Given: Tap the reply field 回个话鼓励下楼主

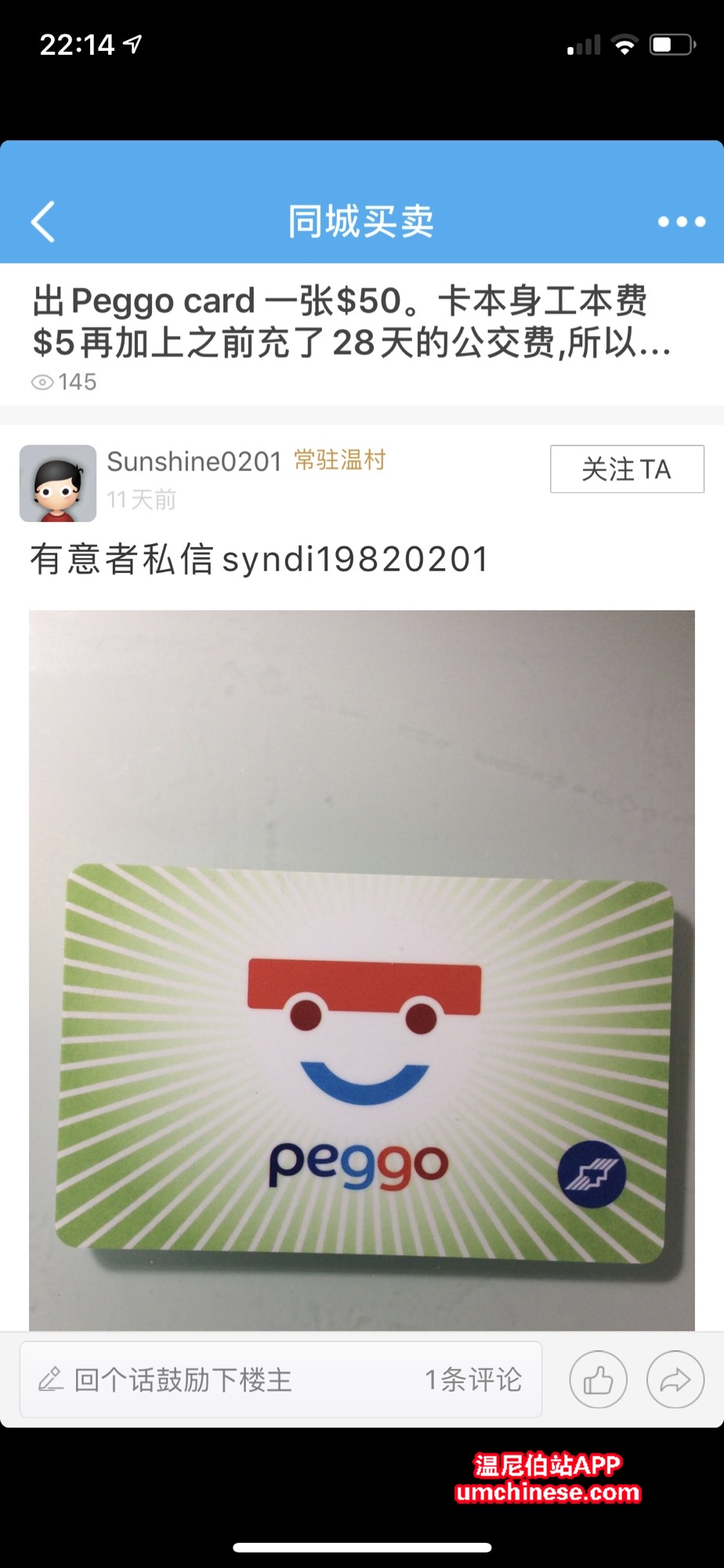Looking at the screenshot, I should [x=184, y=1380].
